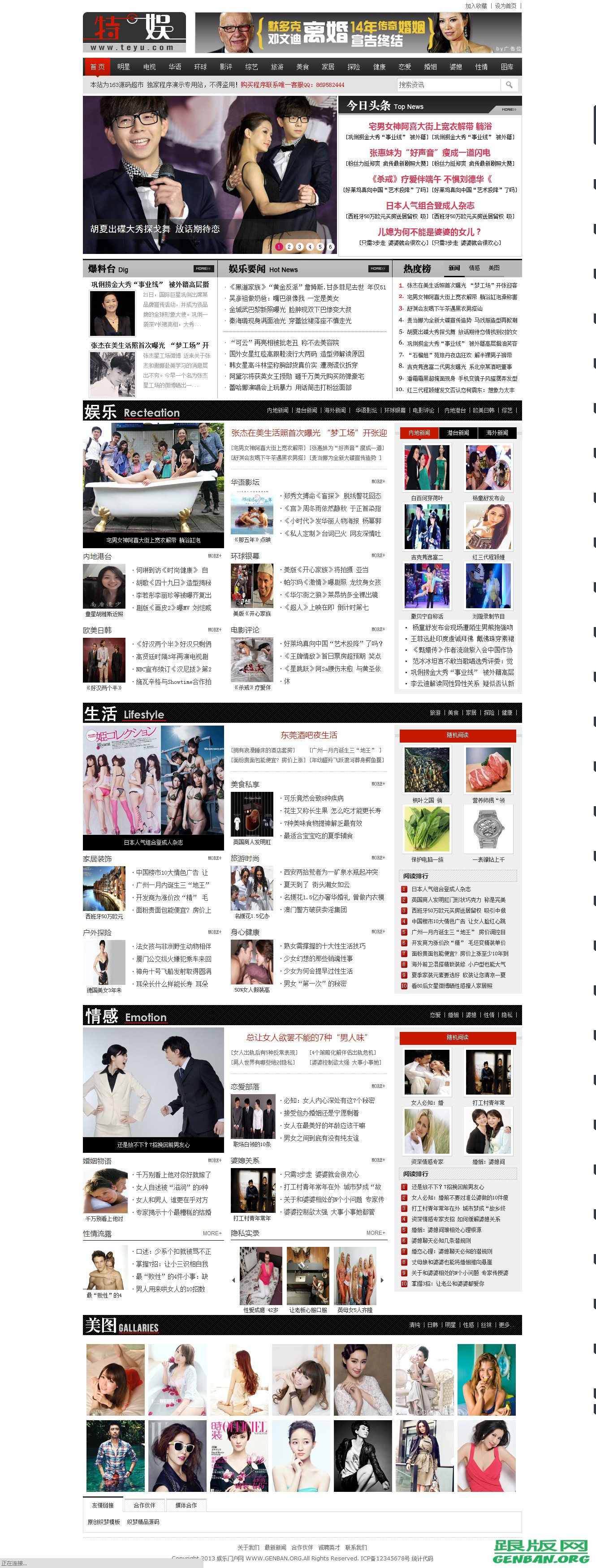This screenshot has width=596, height=1568.
Task: Open the 默多克离婚 top banner
Action: 358,33
